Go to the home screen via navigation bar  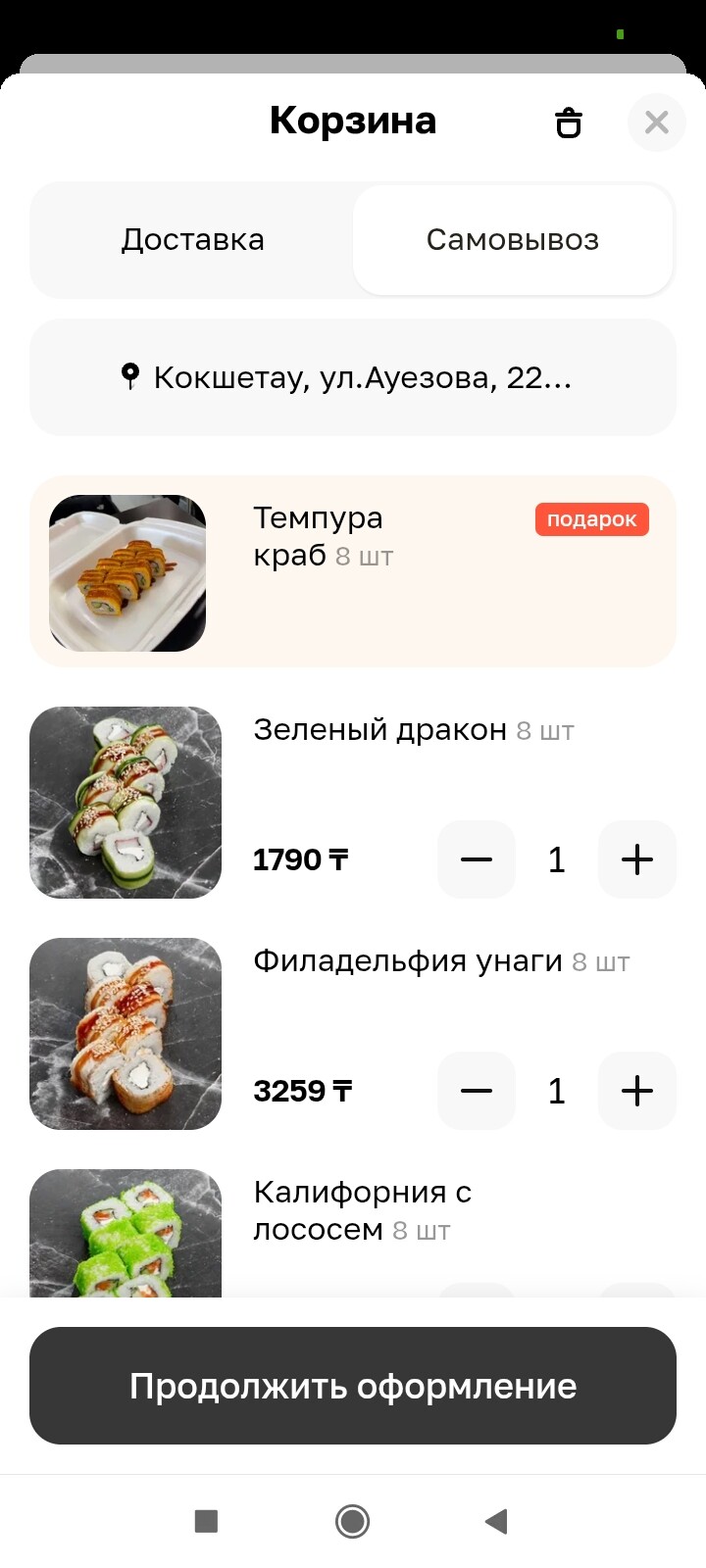point(352,1521)
